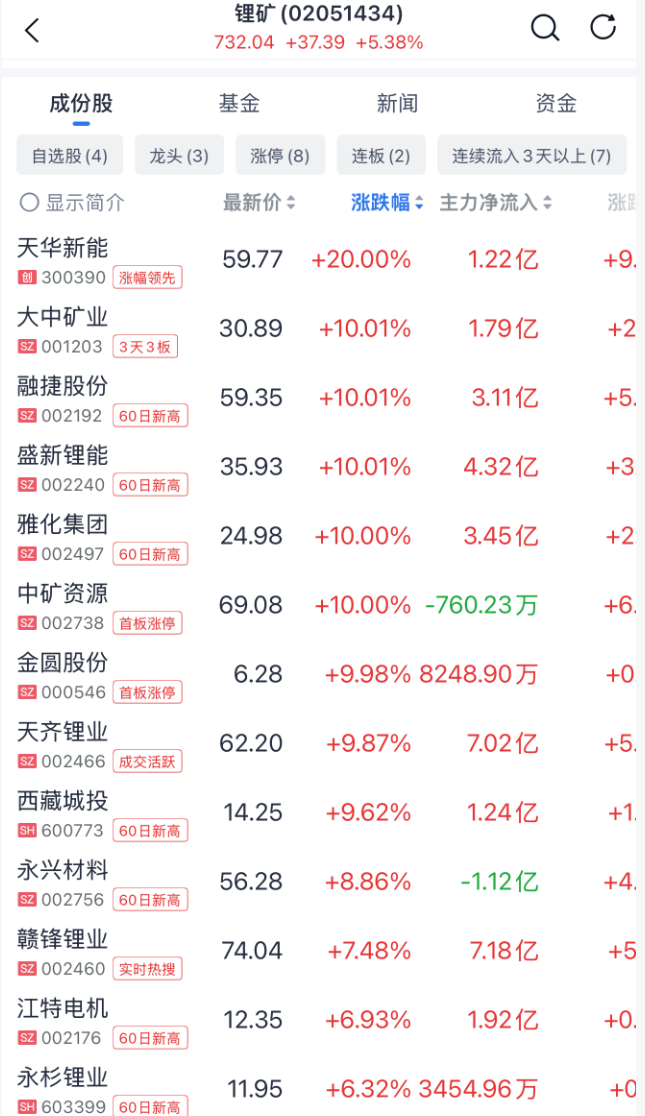This screenshot has width=645, height=1116.
Task: Select the 自选股 (4) filter chip
Action: 70,156
